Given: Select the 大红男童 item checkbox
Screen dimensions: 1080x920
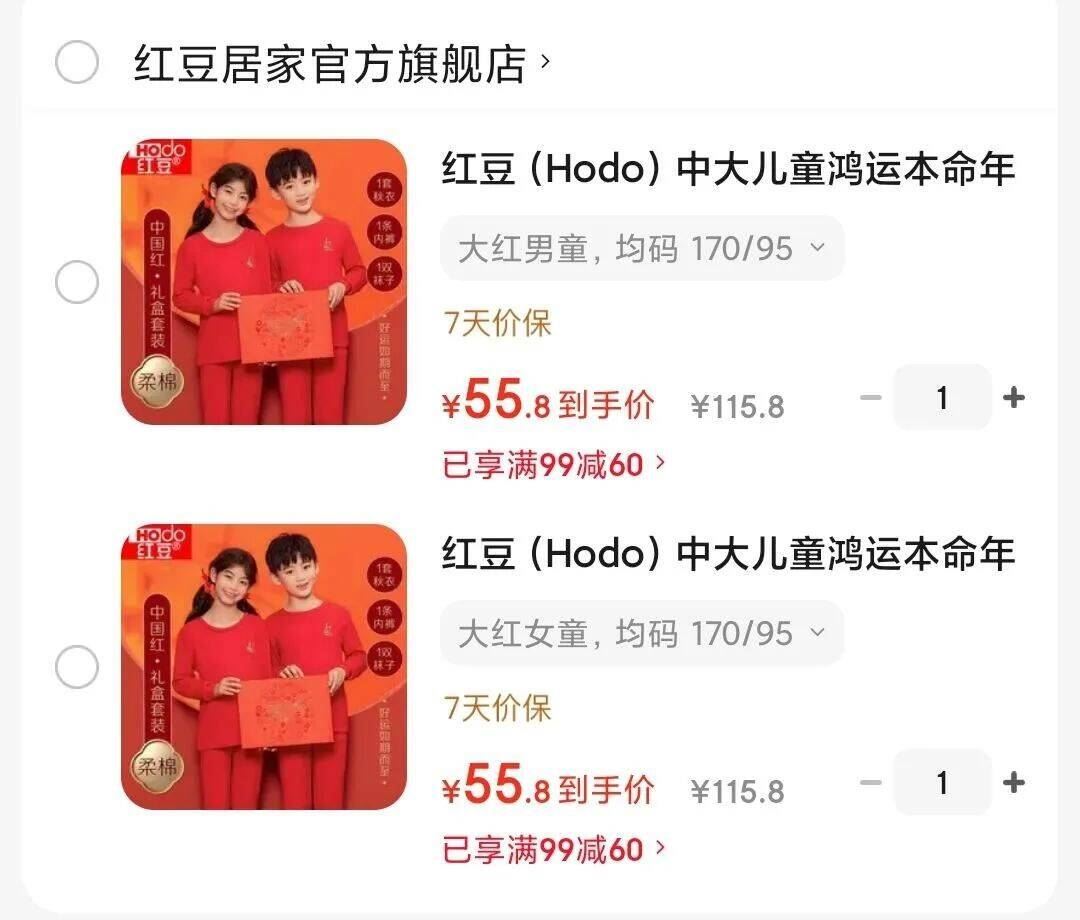Looking at the screenshot, I should (x=76, y=282).
